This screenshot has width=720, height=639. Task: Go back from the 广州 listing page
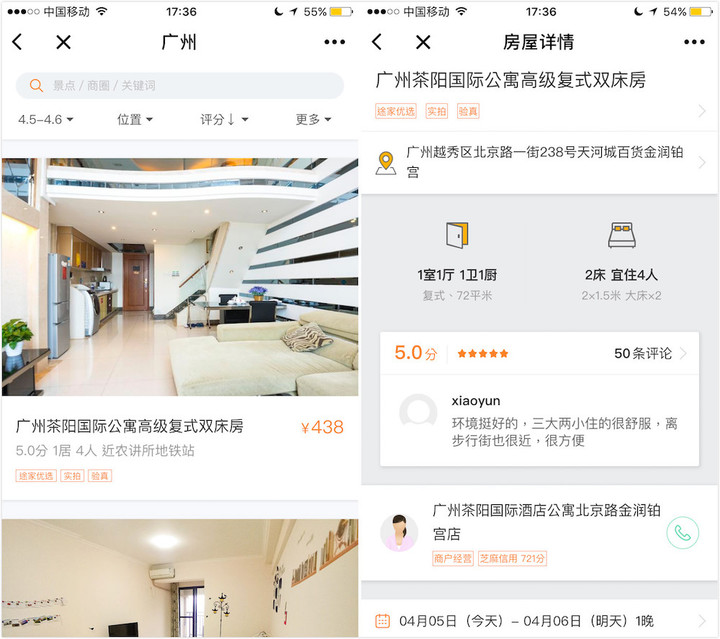(x=17, y=42)
